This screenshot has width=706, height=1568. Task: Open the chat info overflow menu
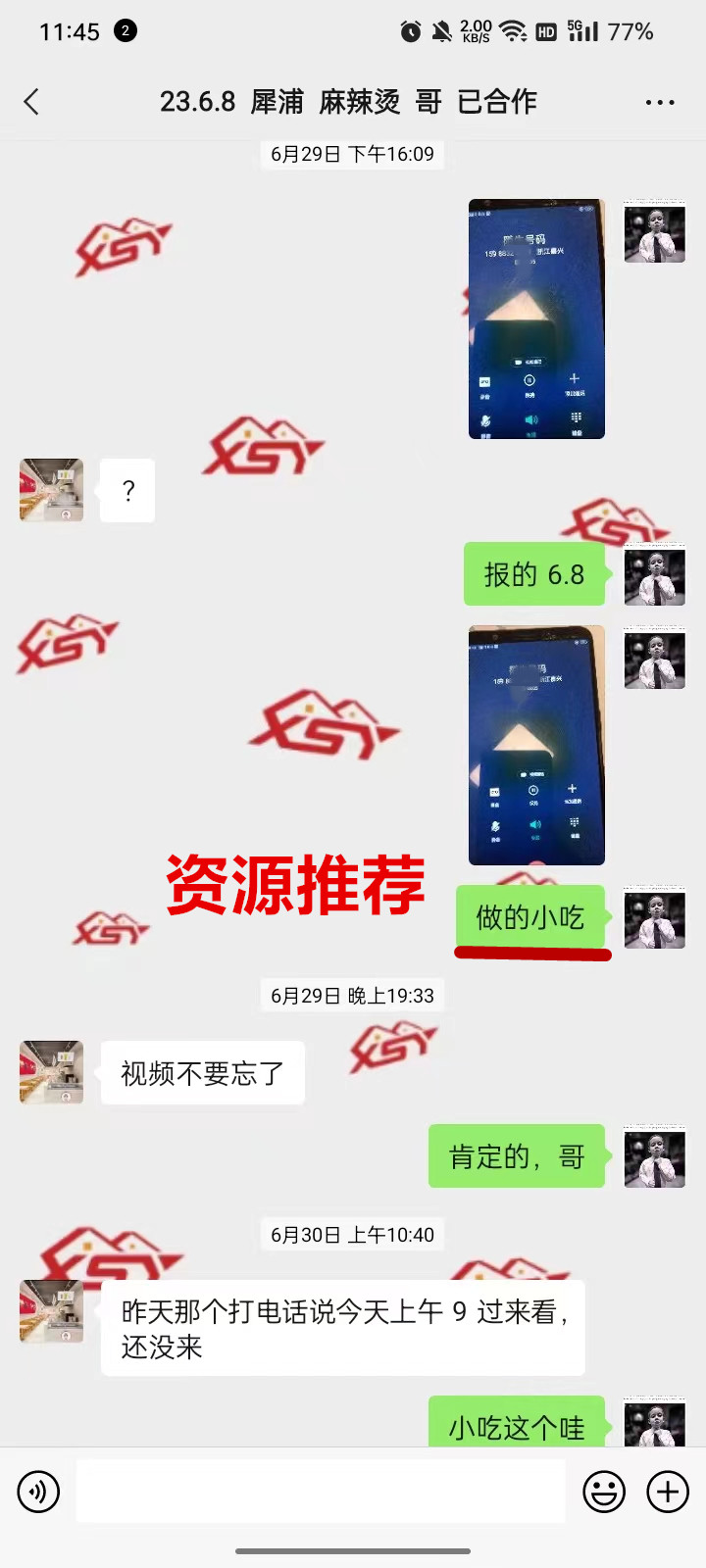click(x=660, y=102)
